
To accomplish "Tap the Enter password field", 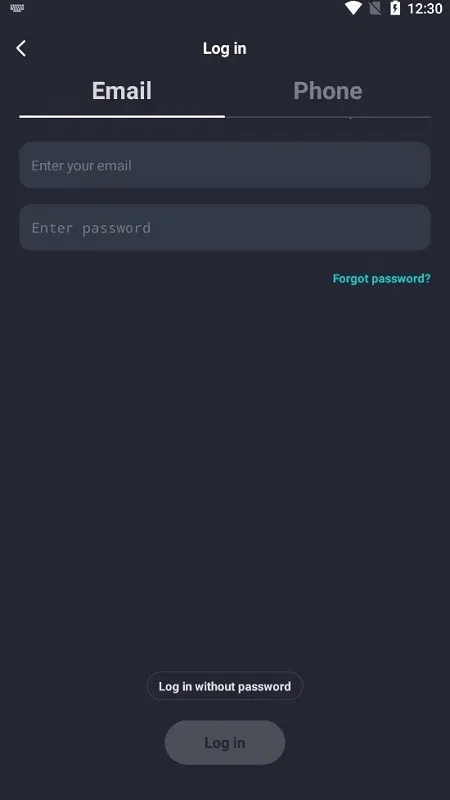I will point(224,228).
